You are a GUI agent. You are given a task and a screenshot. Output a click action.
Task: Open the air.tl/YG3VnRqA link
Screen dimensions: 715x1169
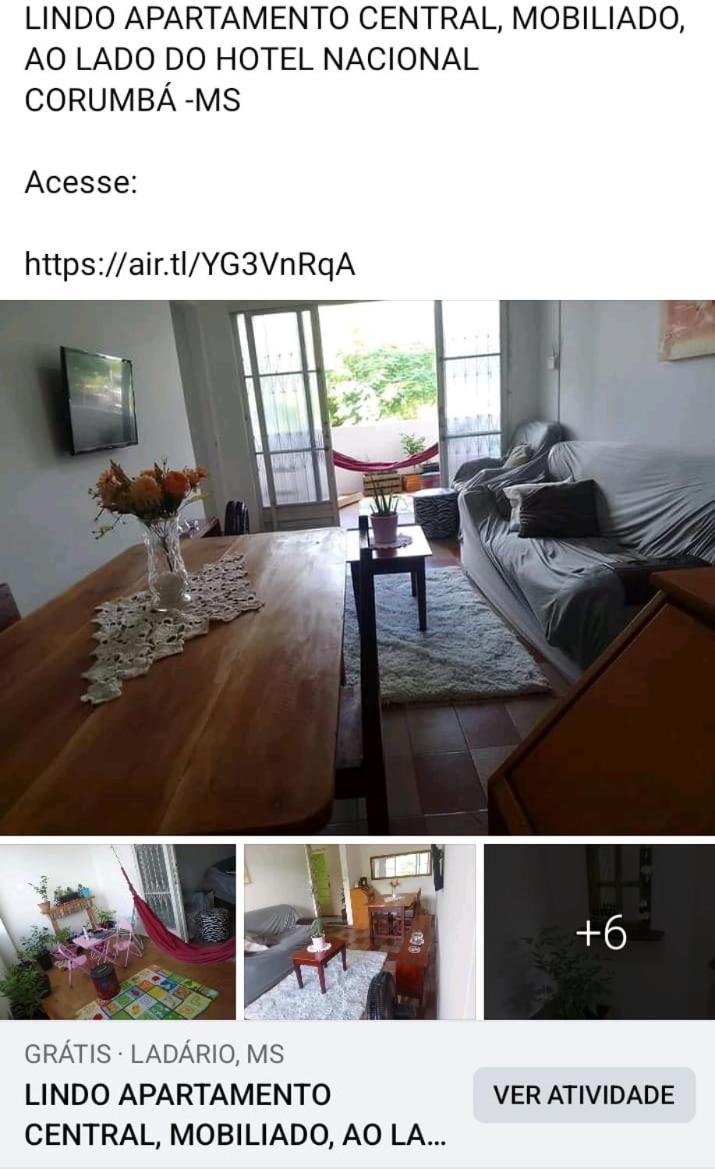pyautogui.click(x=190, y=264)
